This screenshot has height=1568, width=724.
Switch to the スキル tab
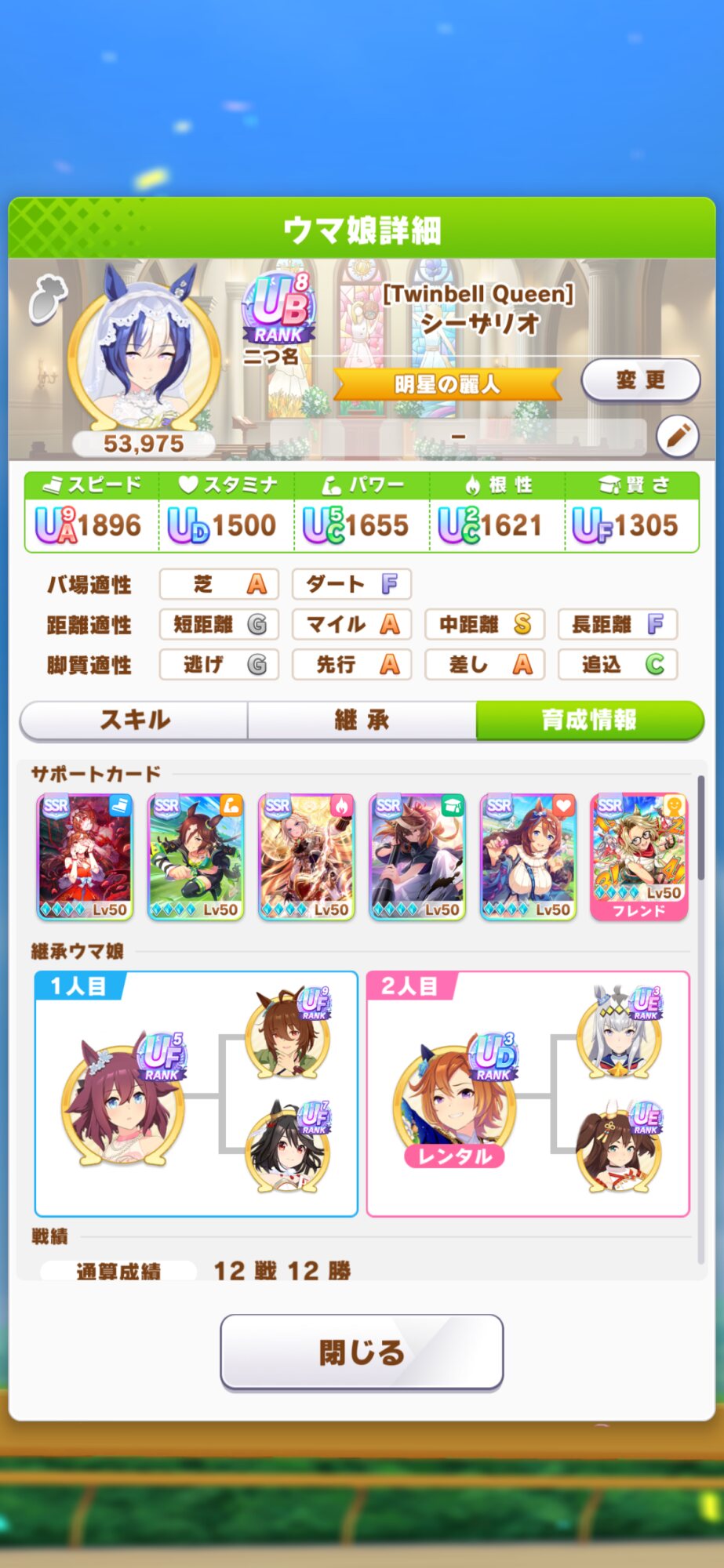click(x=134, y=720)
